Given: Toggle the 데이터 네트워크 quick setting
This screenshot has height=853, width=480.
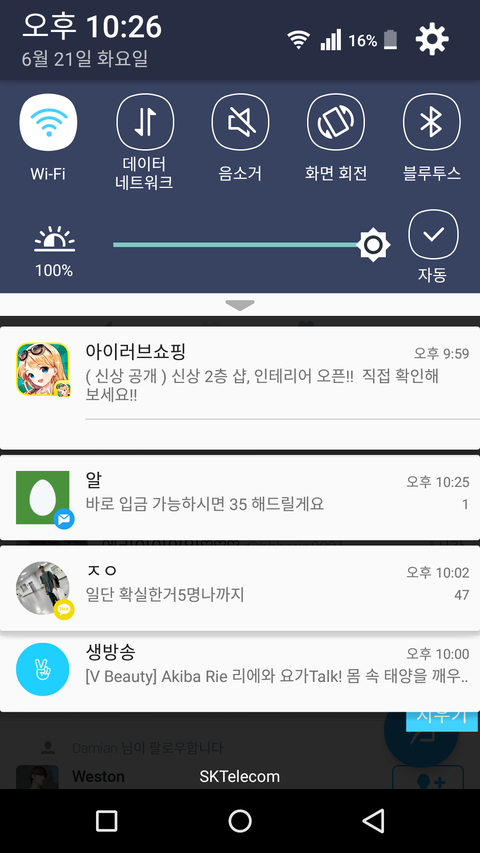Looking at the screenshot, I should click(145, 121).
